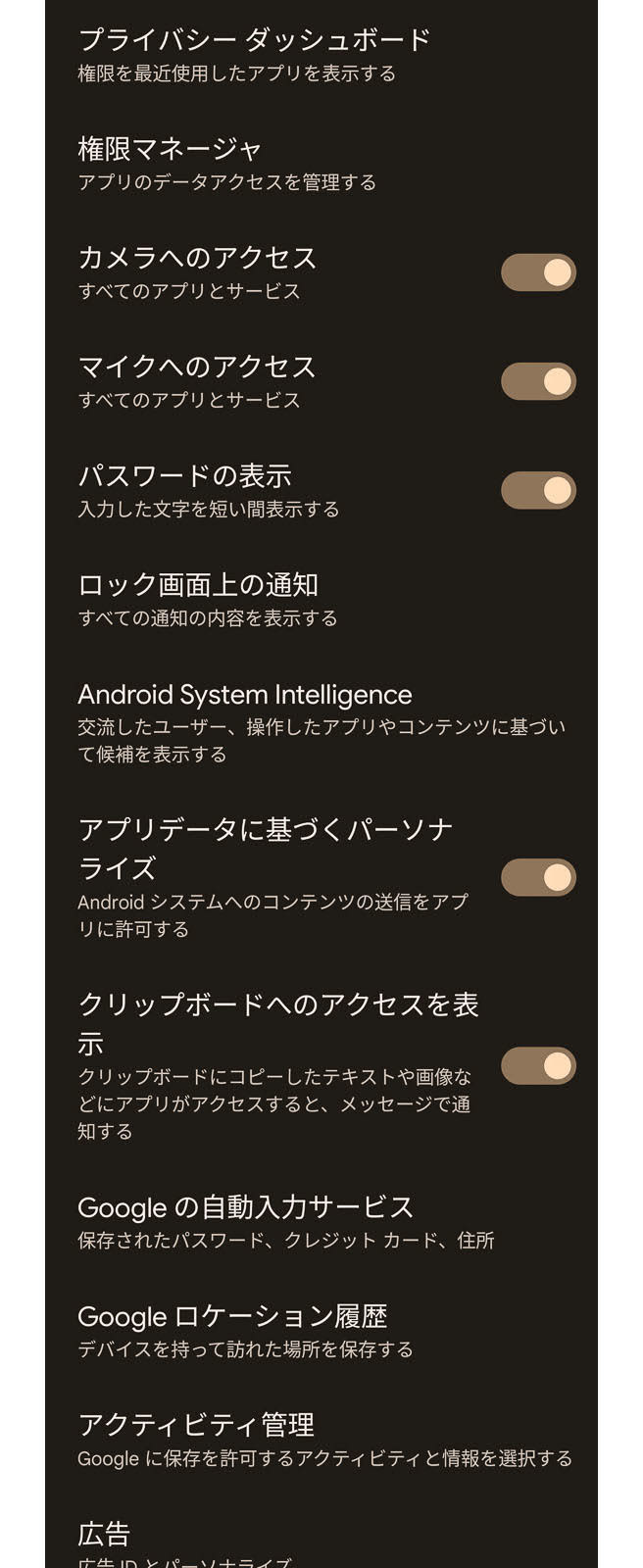Disable アプリデータに基づくパーソナライズ switch

[538, 877]
